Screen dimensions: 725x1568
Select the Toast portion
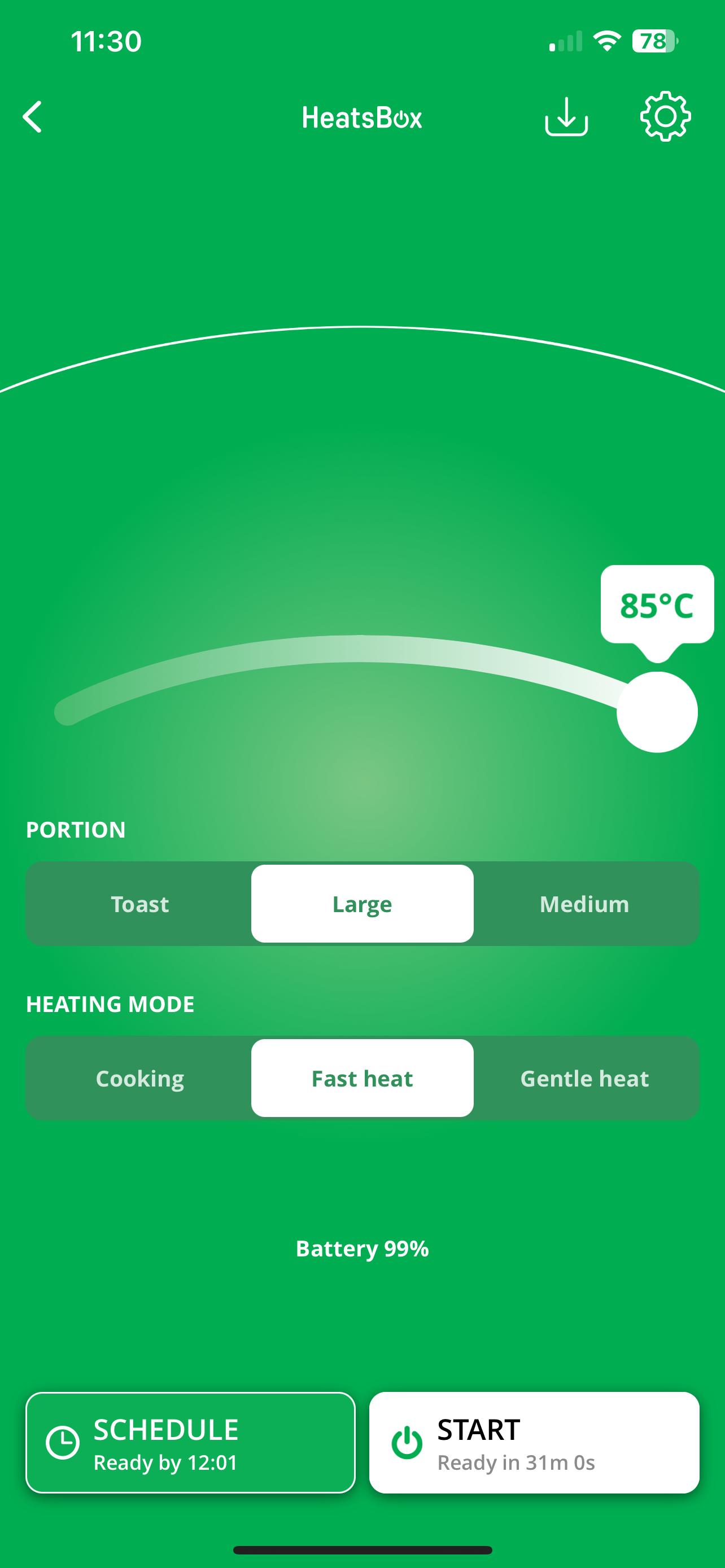click(x=139, y=904)
